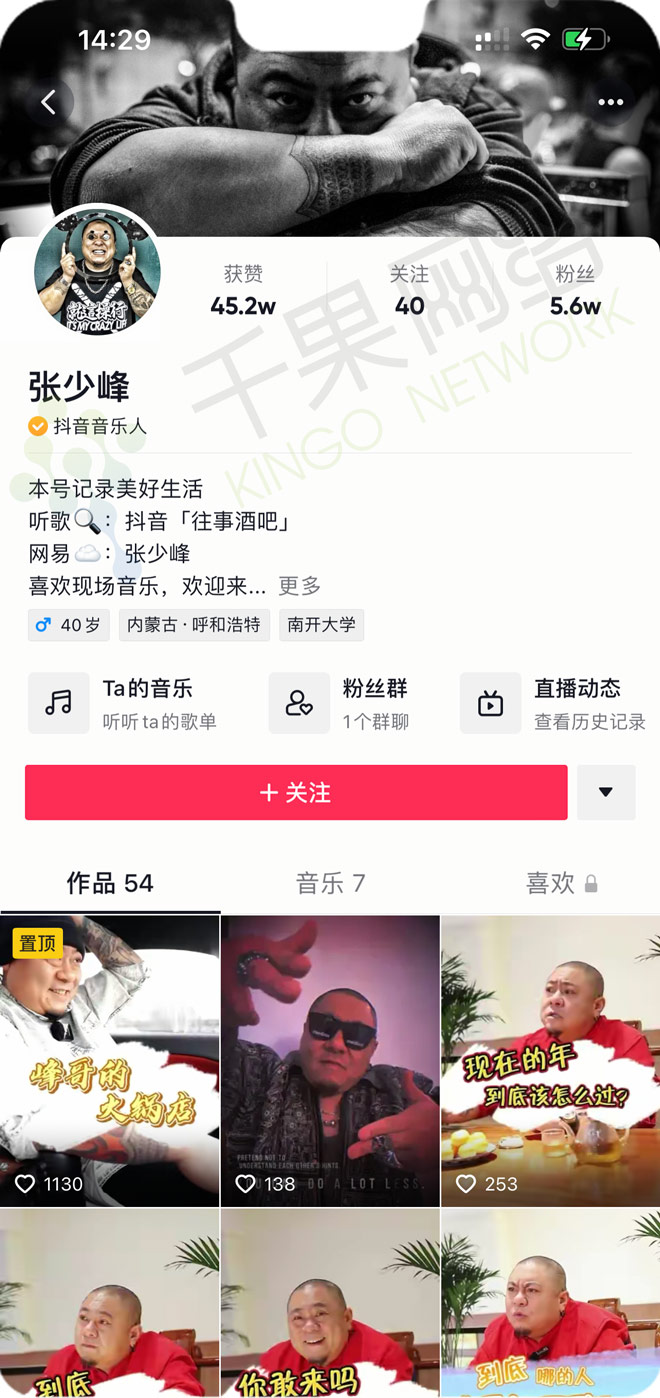
Task: View the 粉丝 5.6w followers list
Action: click(575, 291)
